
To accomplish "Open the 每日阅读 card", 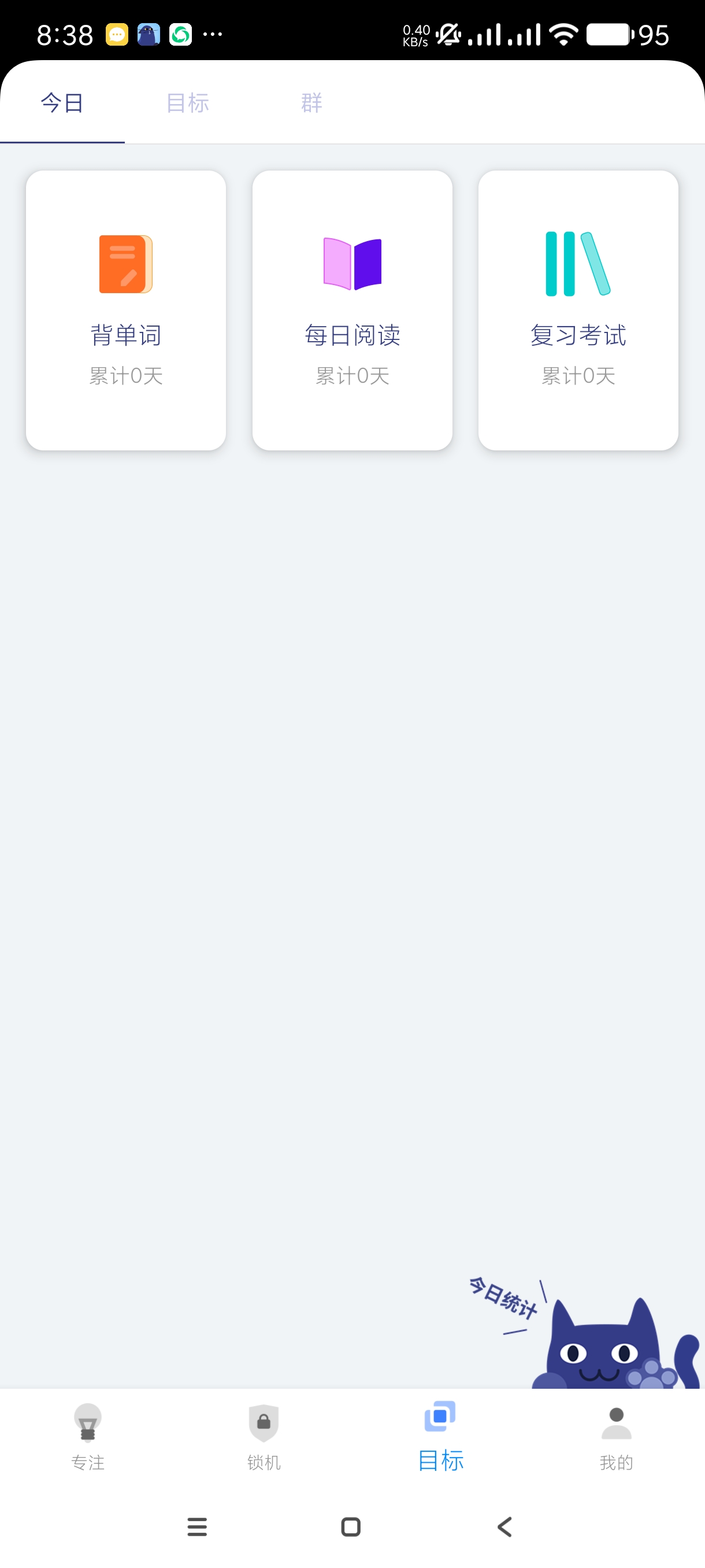I will [352, 310].
